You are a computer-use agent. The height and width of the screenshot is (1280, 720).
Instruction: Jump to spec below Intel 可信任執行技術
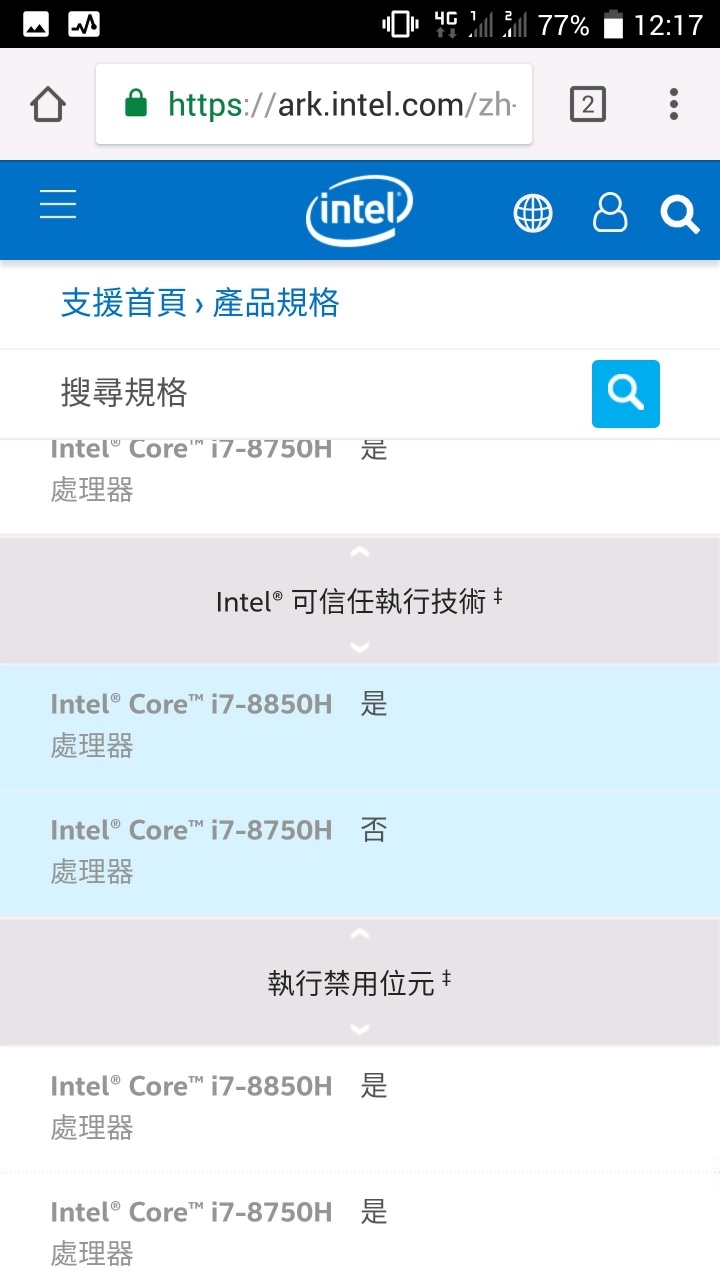[360, 646]
